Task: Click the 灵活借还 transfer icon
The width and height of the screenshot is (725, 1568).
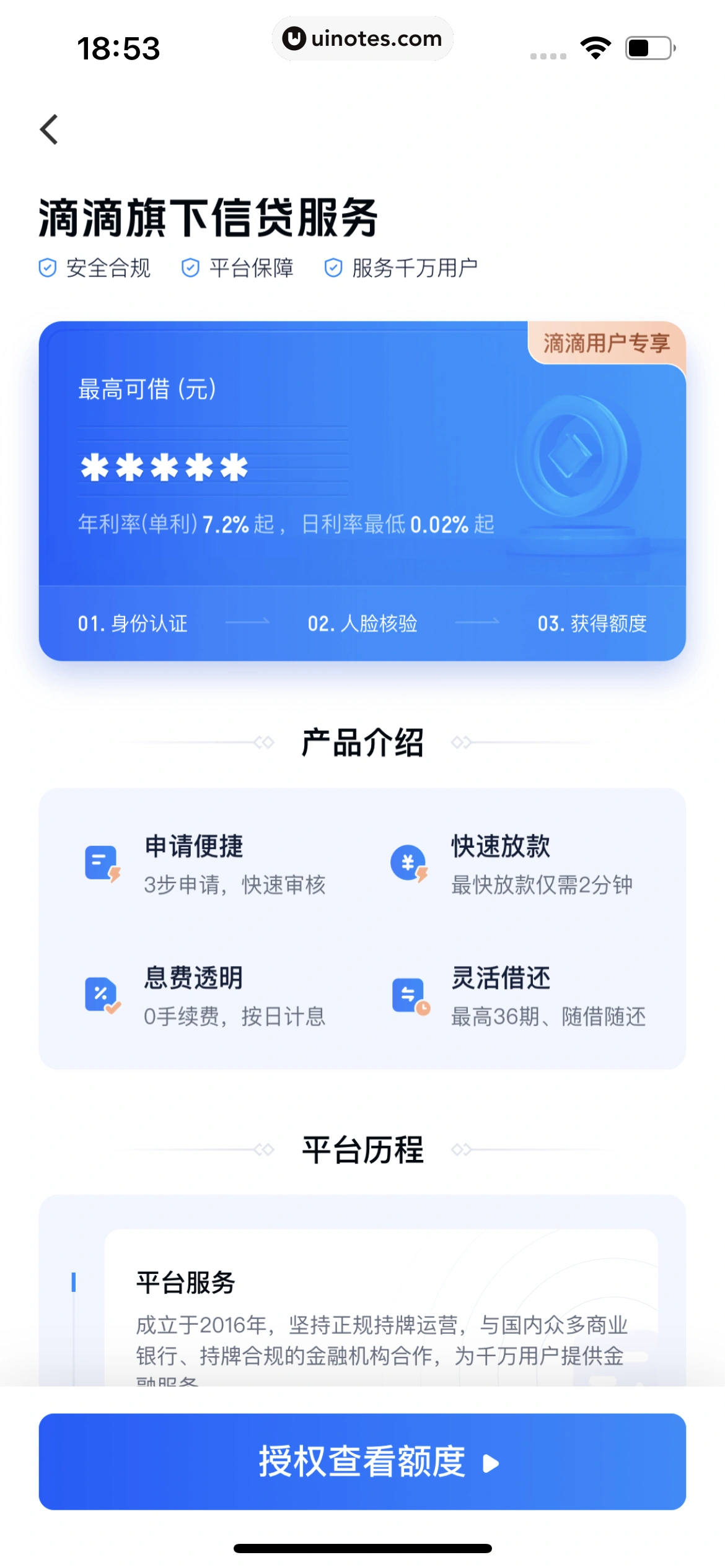Action: pyautogui.click(x=408, y=994)
